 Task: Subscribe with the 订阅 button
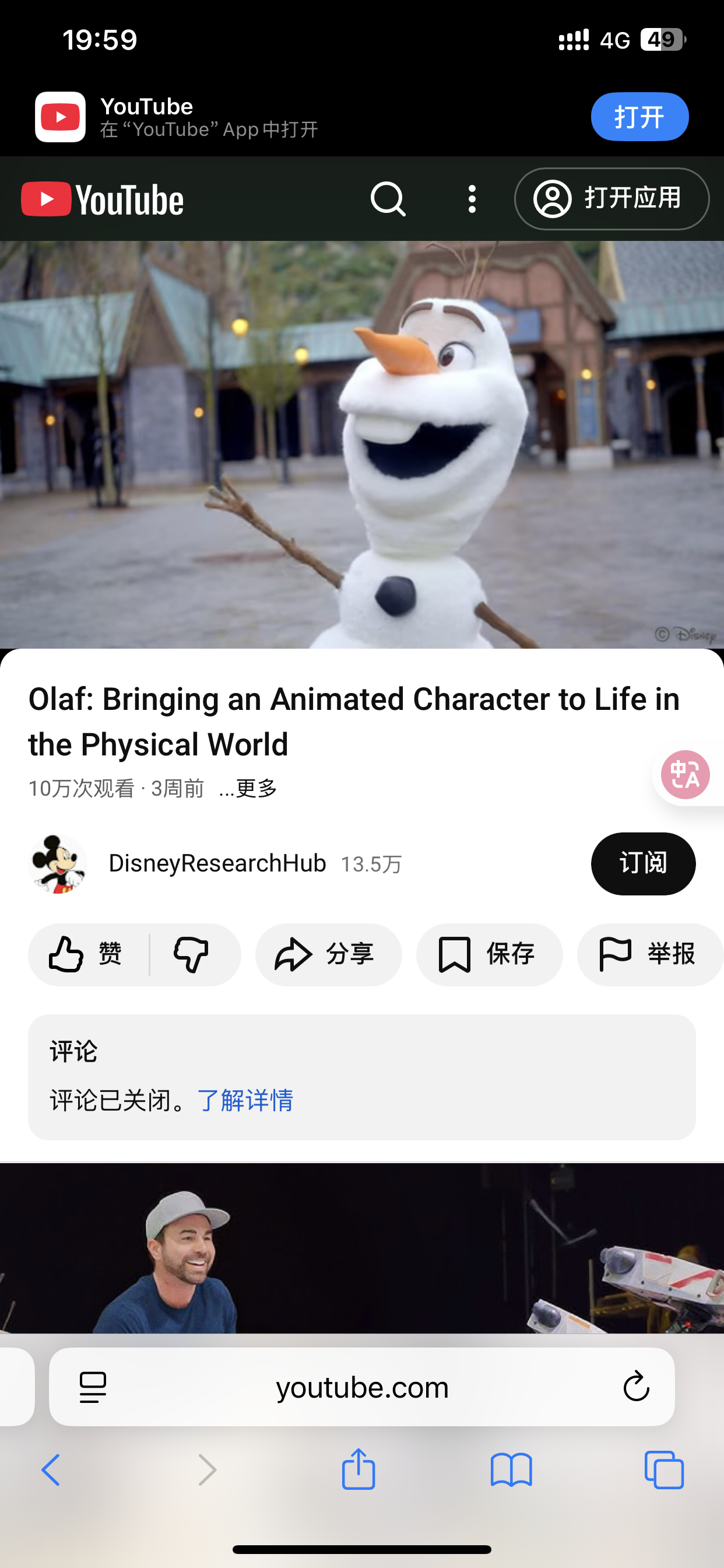click(642, 863)
